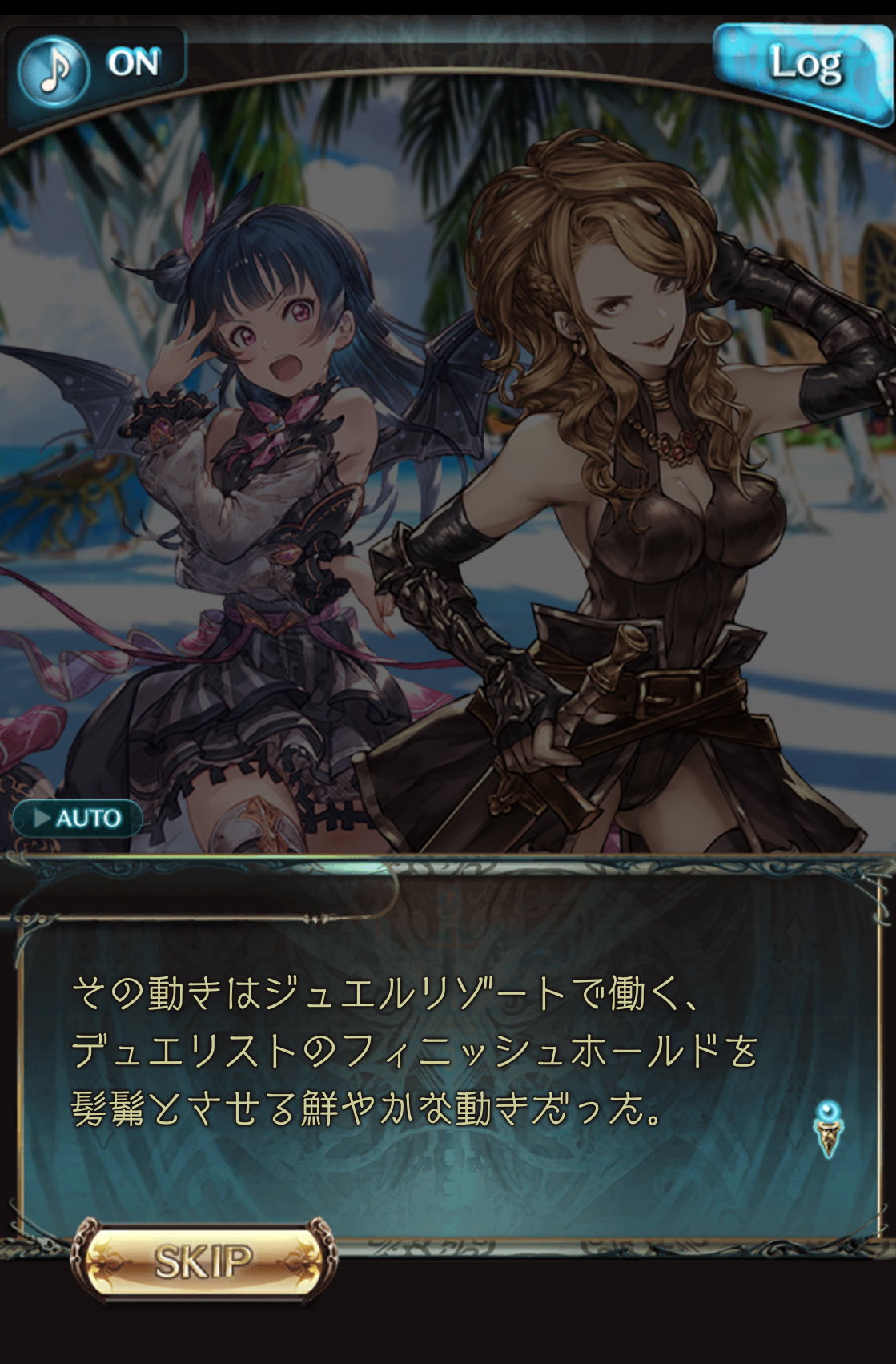Enable AUTO text advance

[78, 818]
